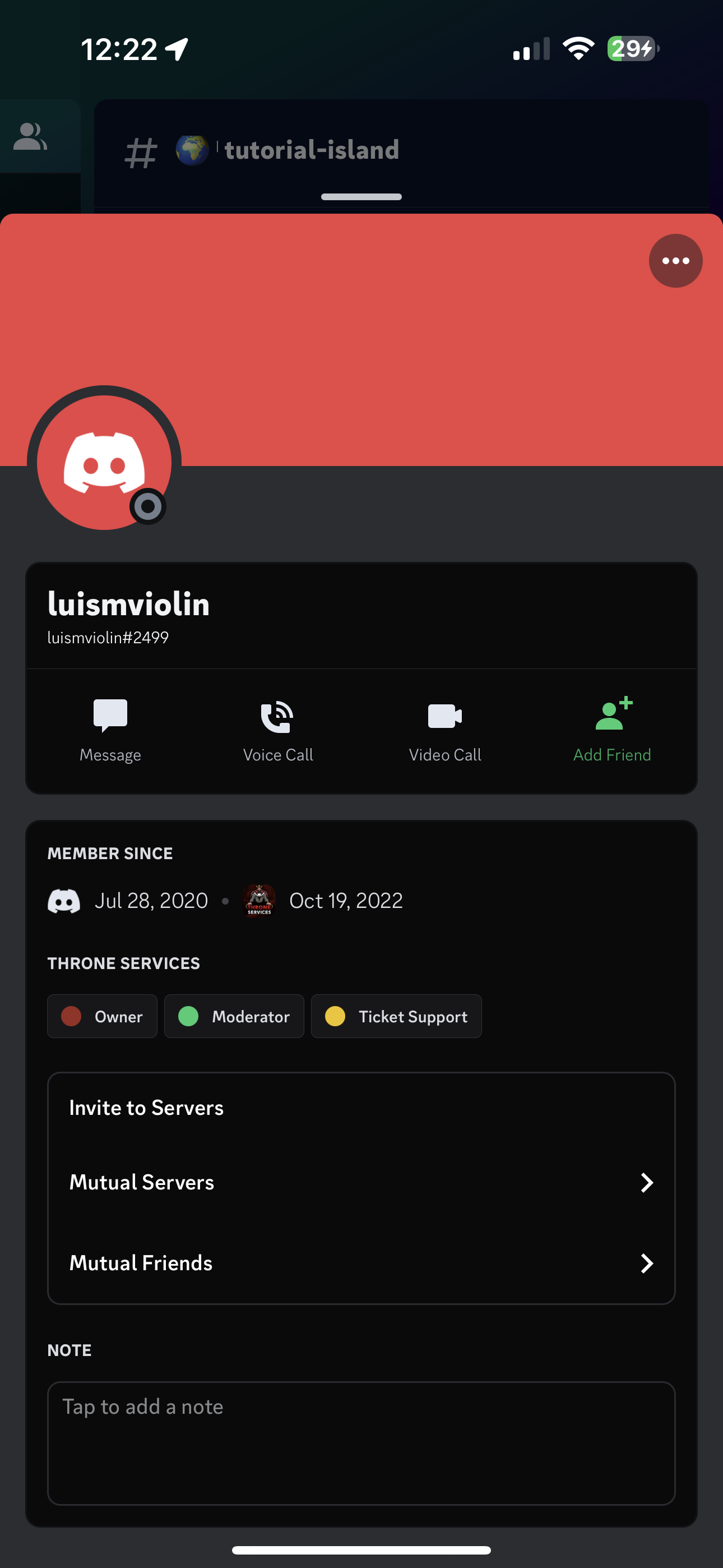Open the members list icon

[30, 136]
